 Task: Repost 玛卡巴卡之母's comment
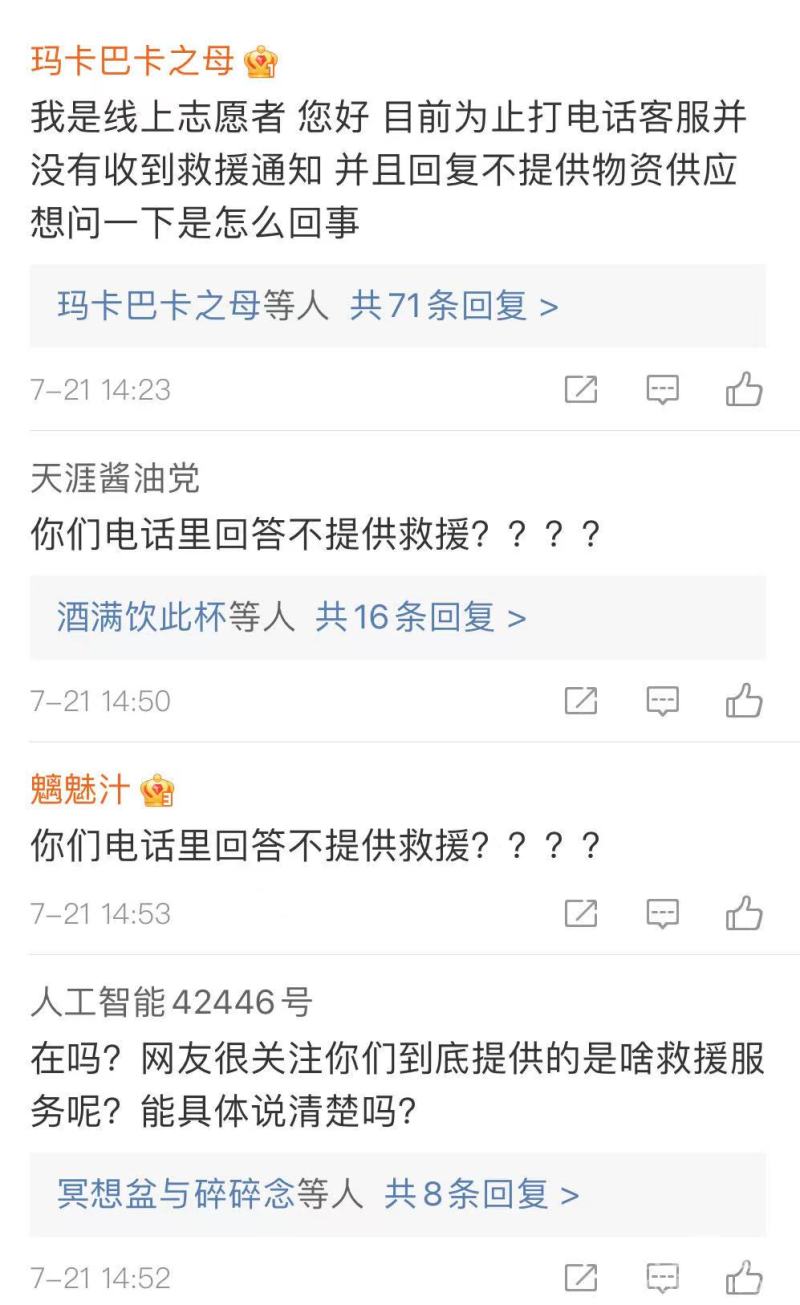[x=581, y=390]
